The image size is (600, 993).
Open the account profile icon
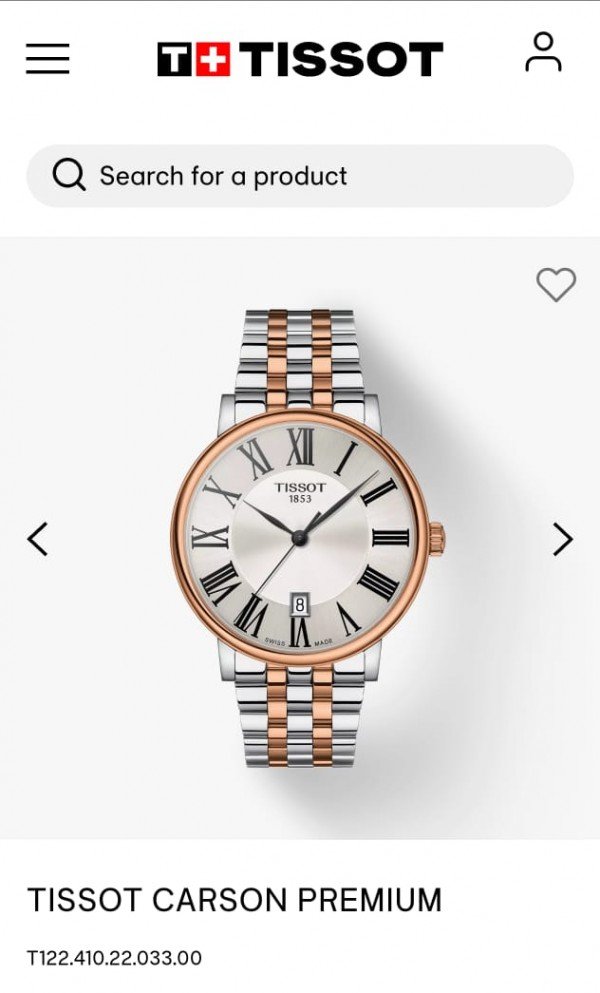(x=543, y=52)
